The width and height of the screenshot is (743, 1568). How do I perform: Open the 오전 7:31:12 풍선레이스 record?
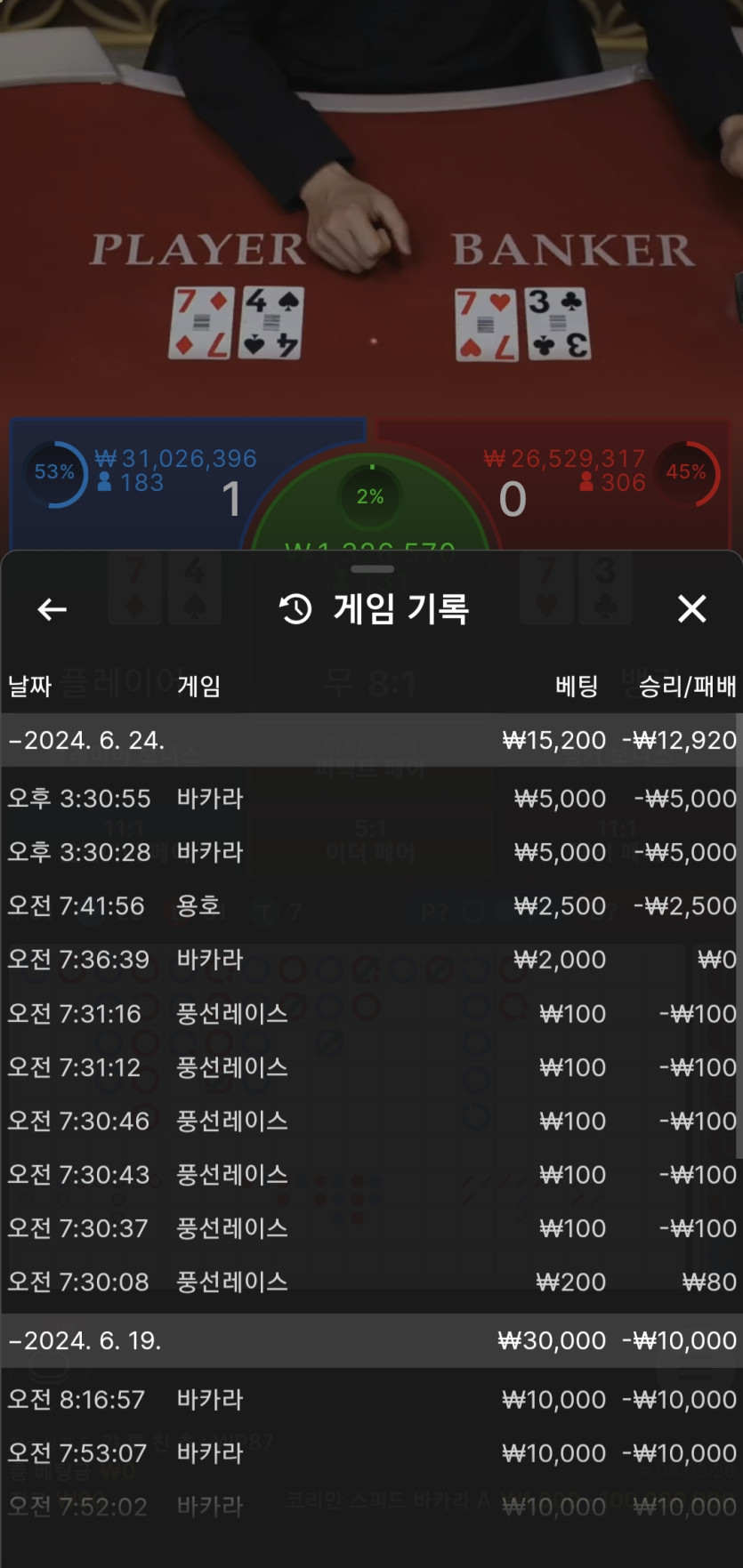(x=370, y=1067)
